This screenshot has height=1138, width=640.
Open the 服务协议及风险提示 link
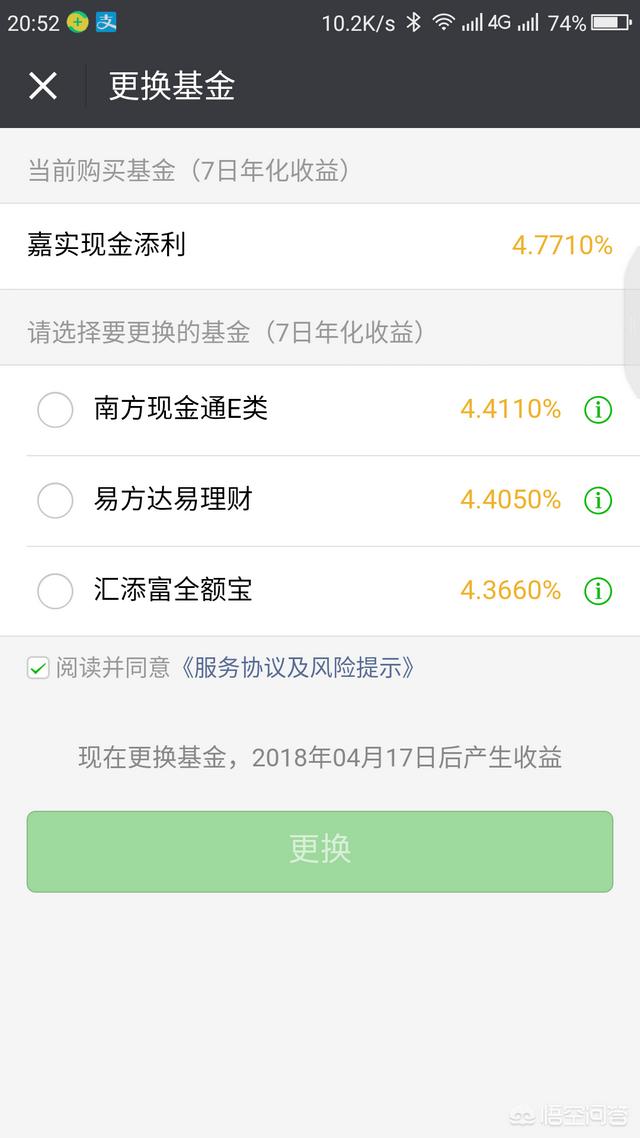coord(297,668)
